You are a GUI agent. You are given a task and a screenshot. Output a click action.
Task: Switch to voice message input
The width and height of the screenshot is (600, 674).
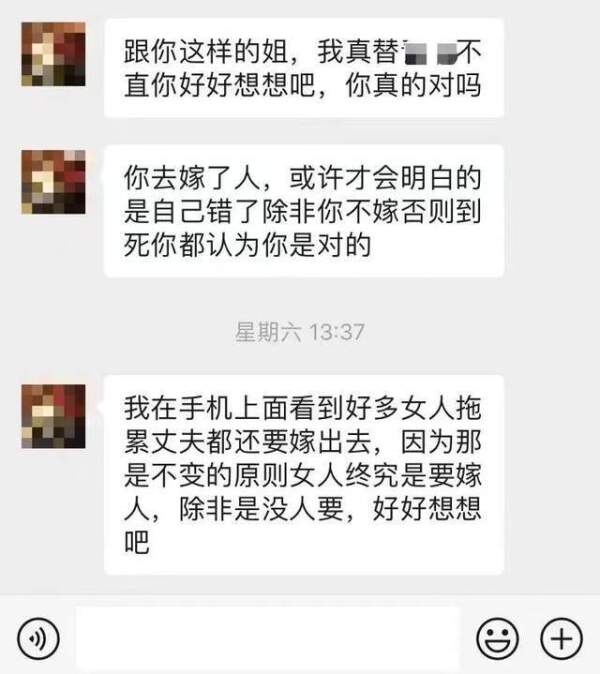39,636
